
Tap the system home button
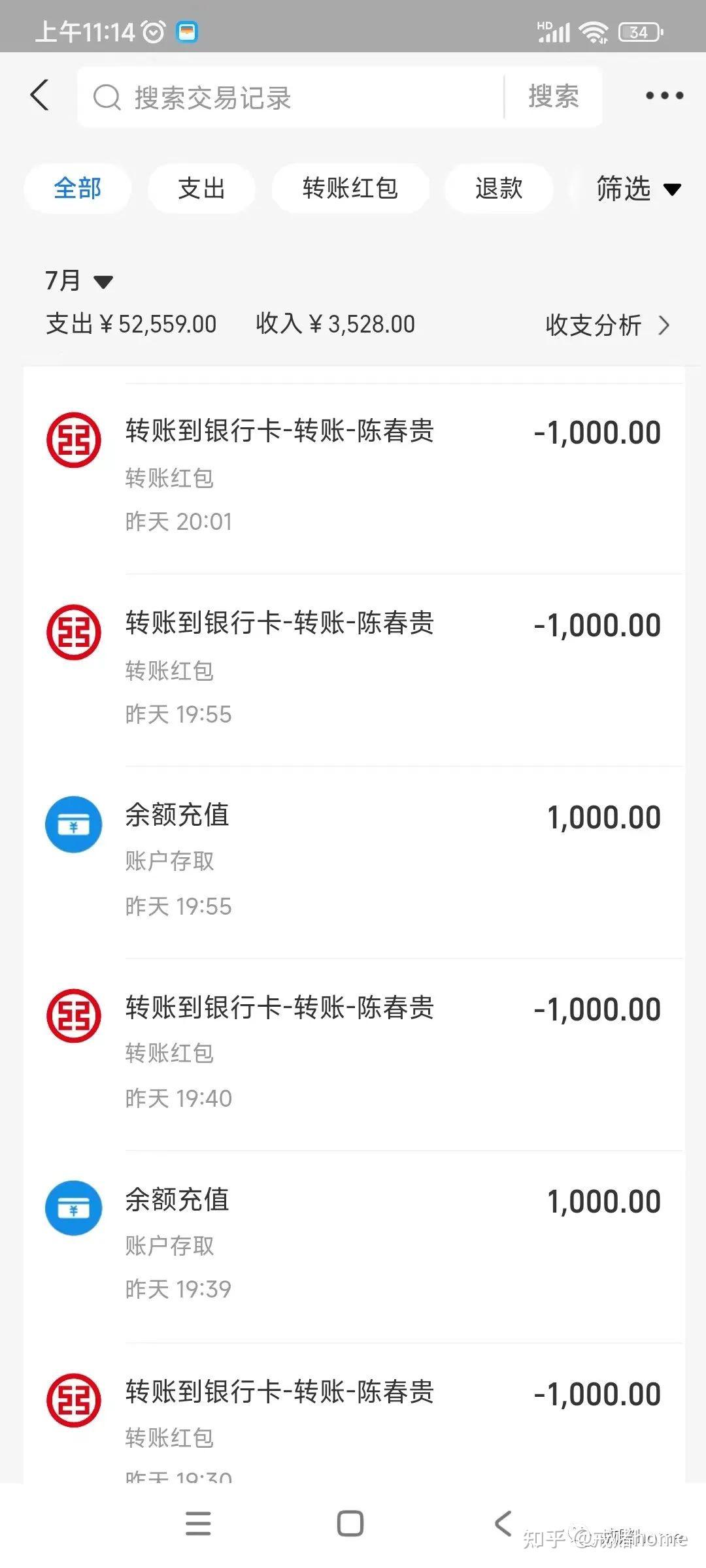point(350,1524)
